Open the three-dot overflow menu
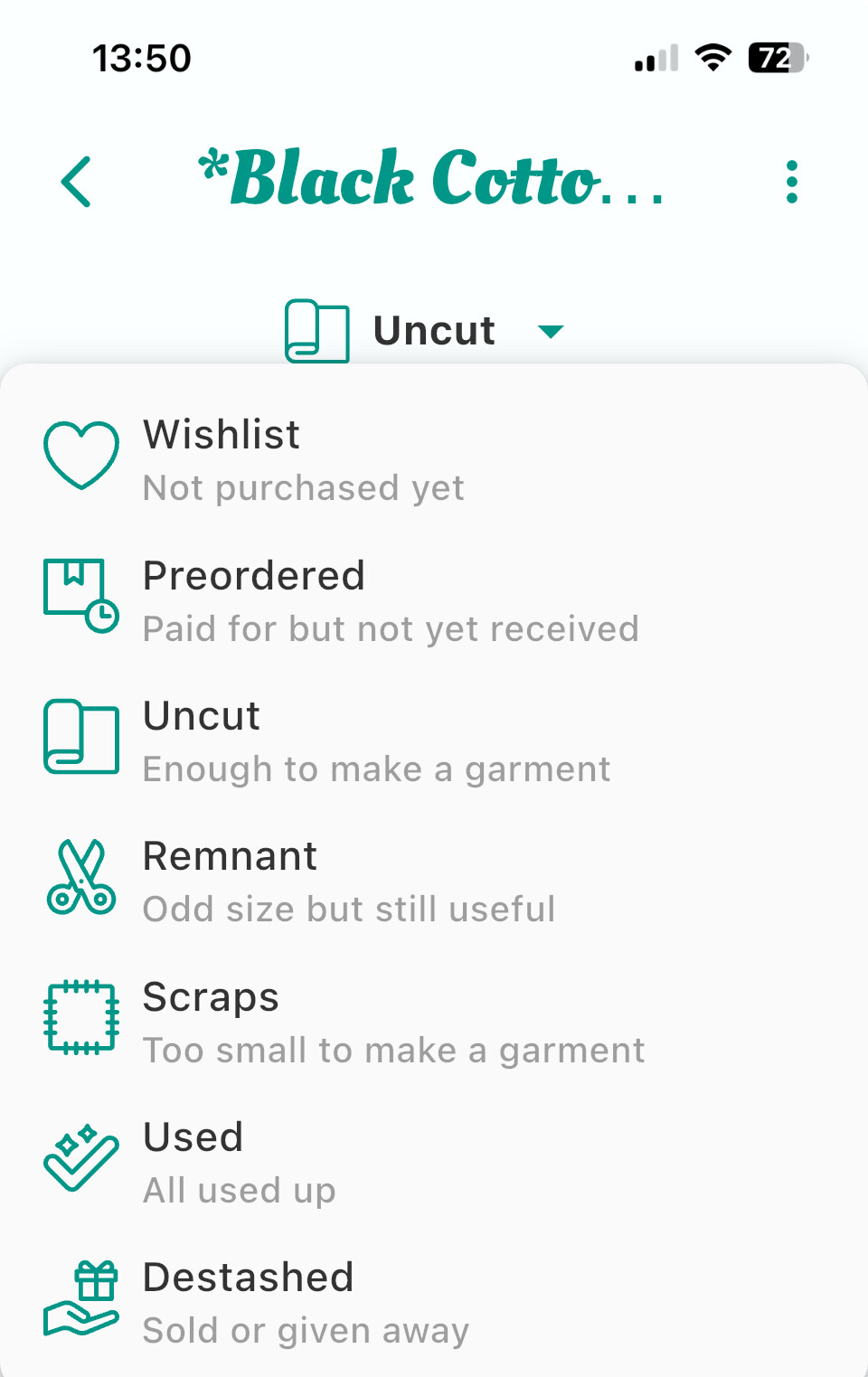868x1377 pixels. 792,182
